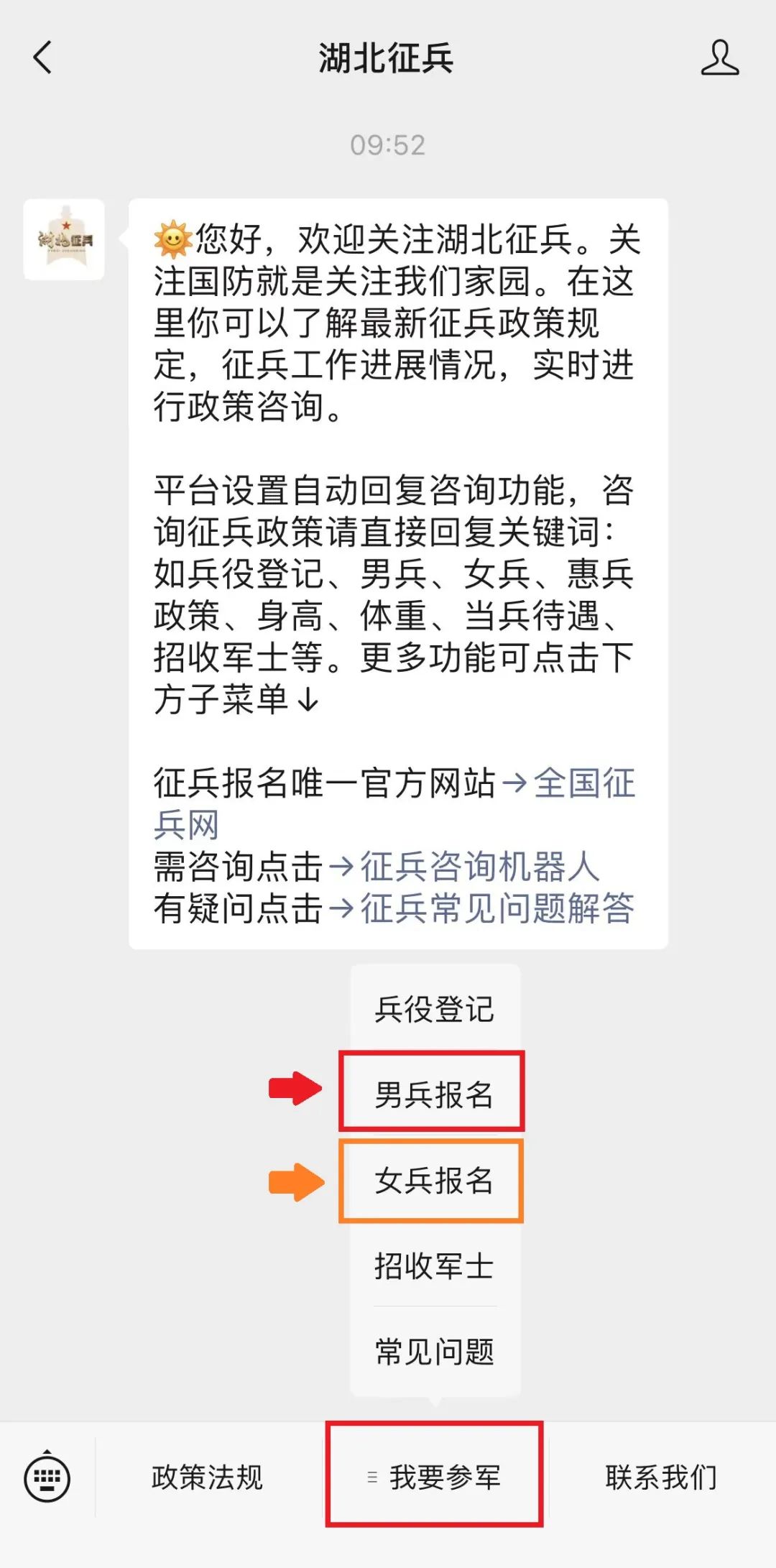Open the 联系我们 bottom menu
The height and width of the screenshot is (1568, 776).
point(661,1477)
